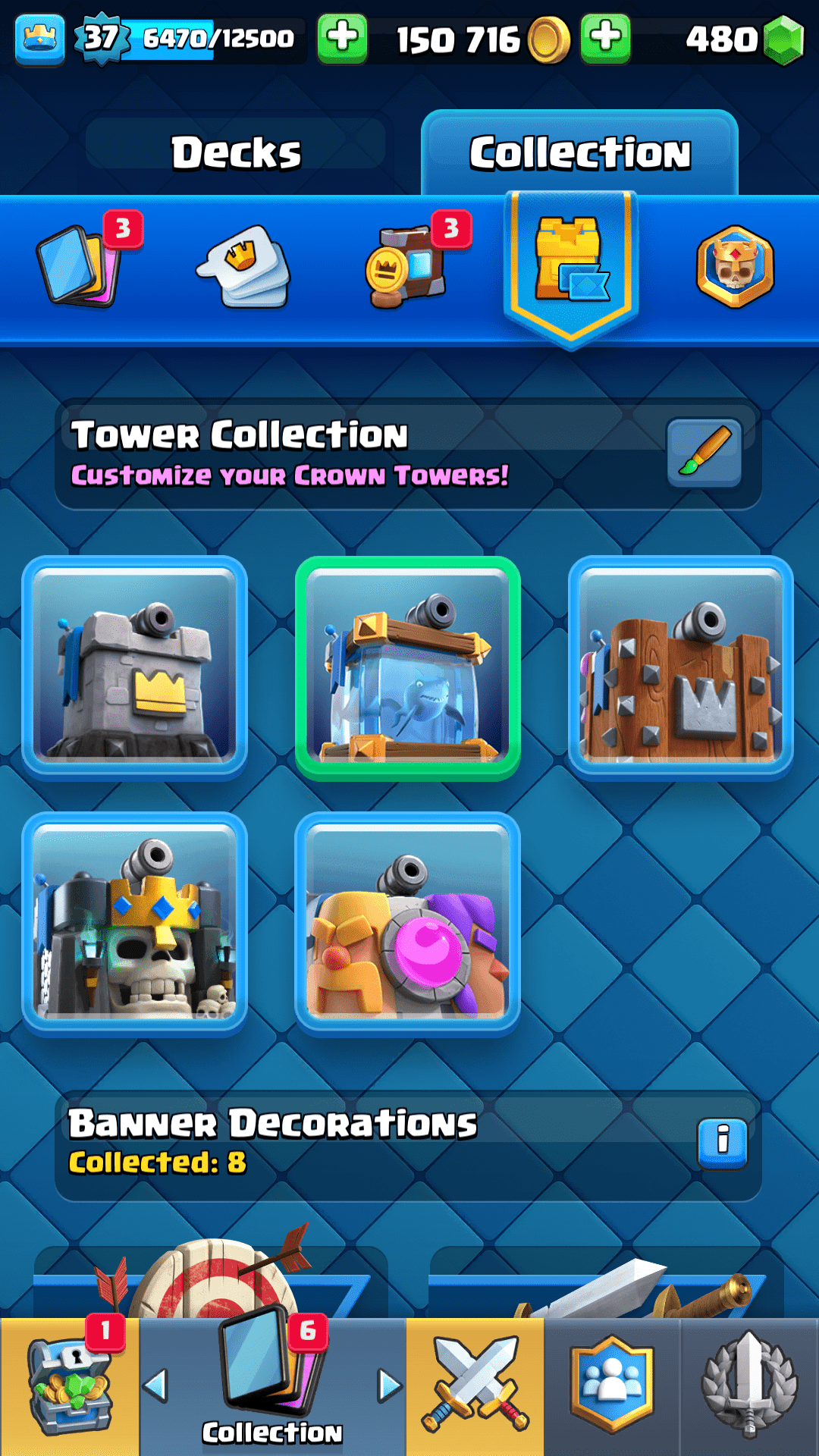This screenshot has width=819, height=1456.
Task: Open the arrow target banner decoration
Action: click(211, 1282)
